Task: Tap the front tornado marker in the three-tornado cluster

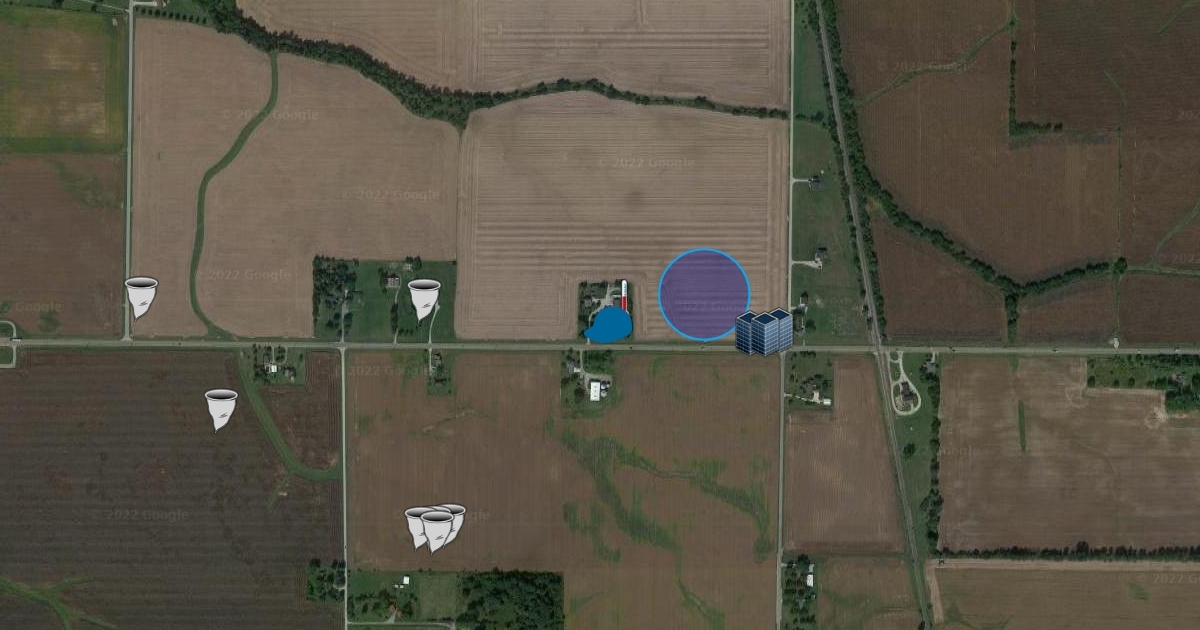Action: 437,530
